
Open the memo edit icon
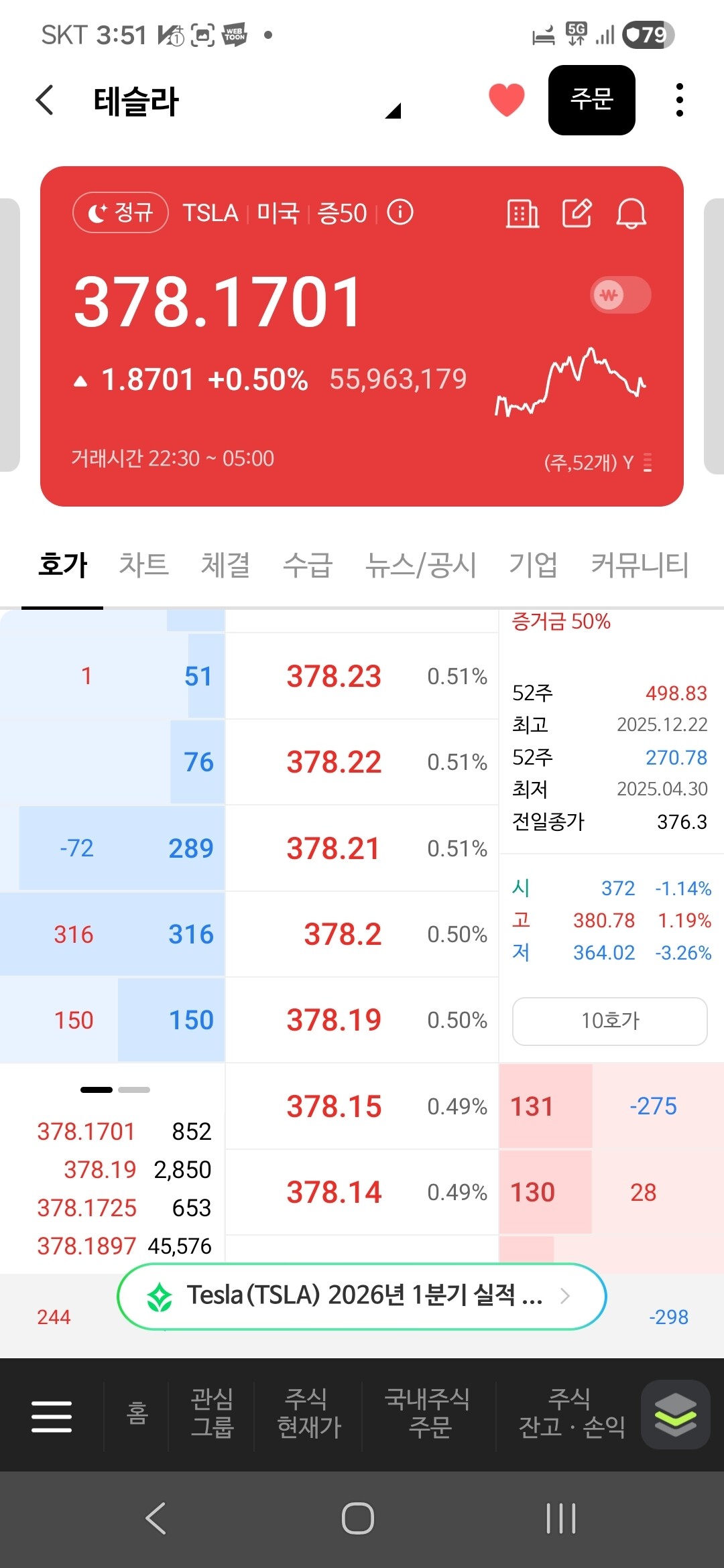[577, 214]
